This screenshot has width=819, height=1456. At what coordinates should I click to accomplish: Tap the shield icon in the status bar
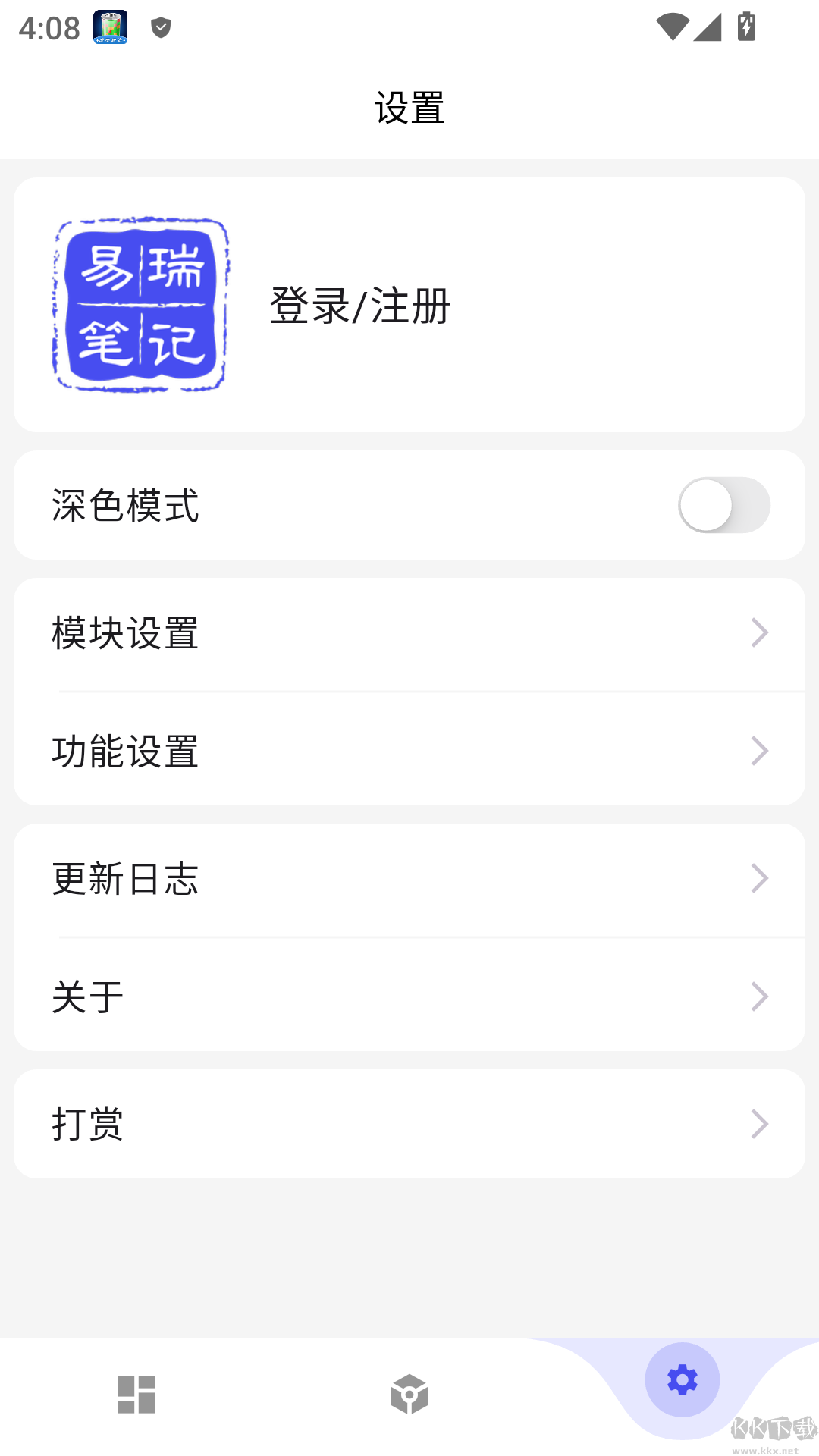pyautogui.click(x=160, y=26)
